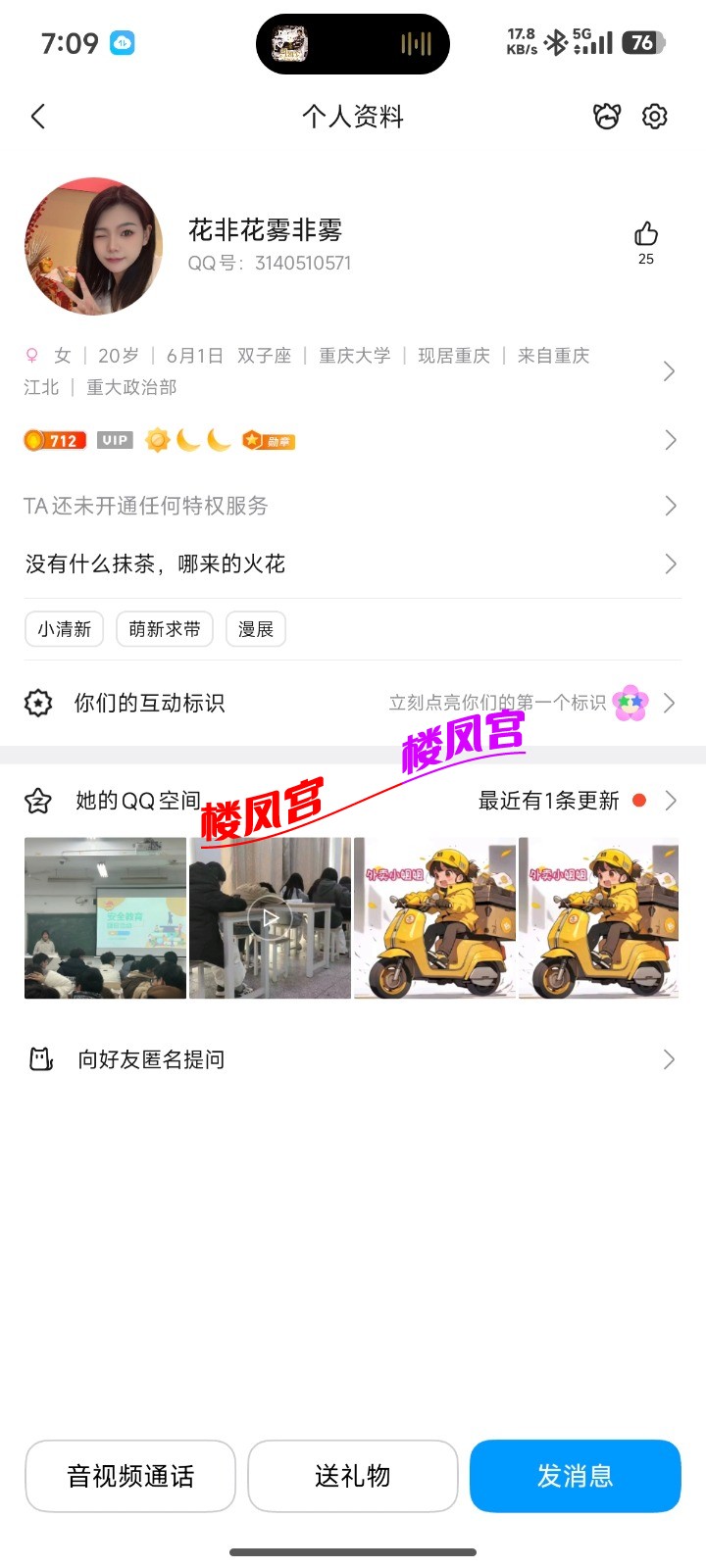
Task: Click the 发消息 button
Action: click(x=576, y=1476)
